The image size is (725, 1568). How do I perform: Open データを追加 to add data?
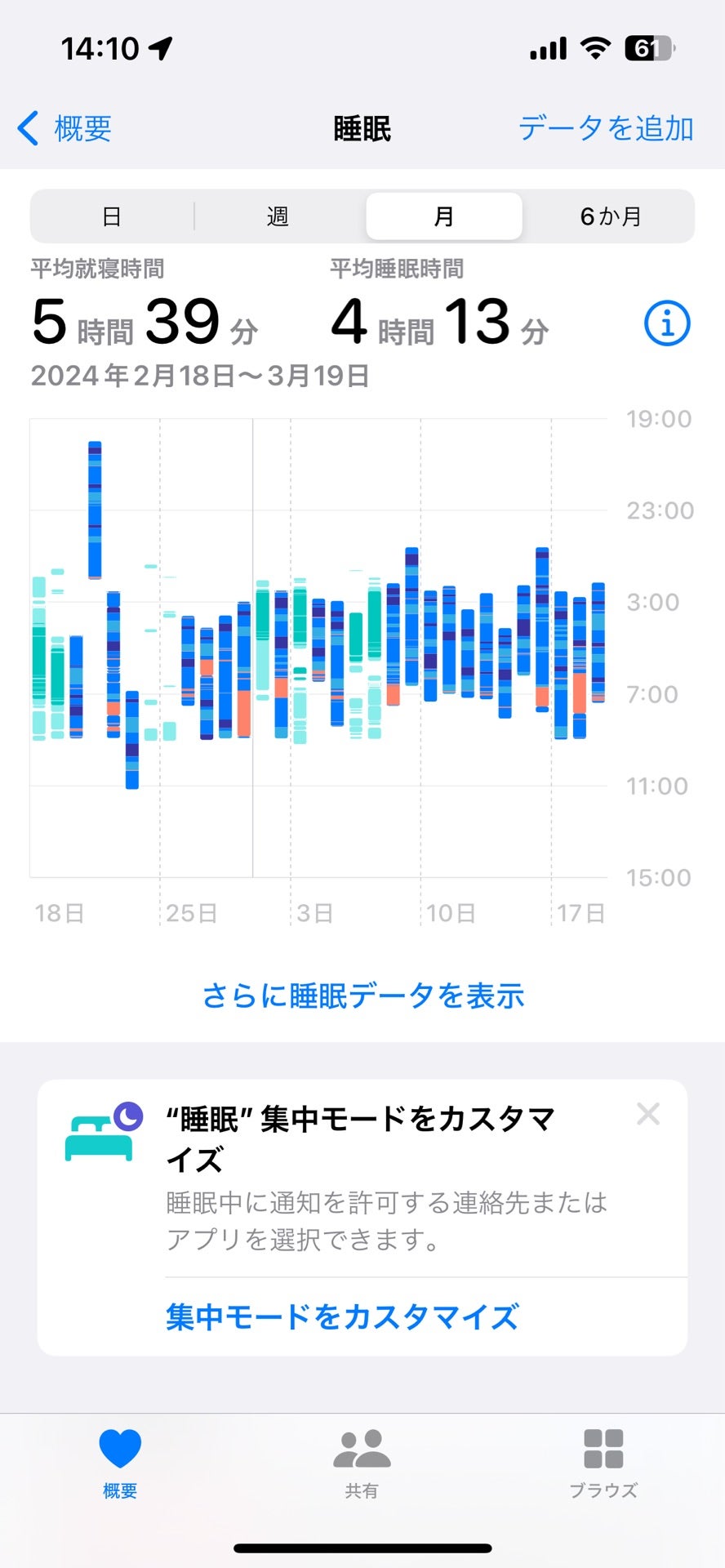pos(606,127)
